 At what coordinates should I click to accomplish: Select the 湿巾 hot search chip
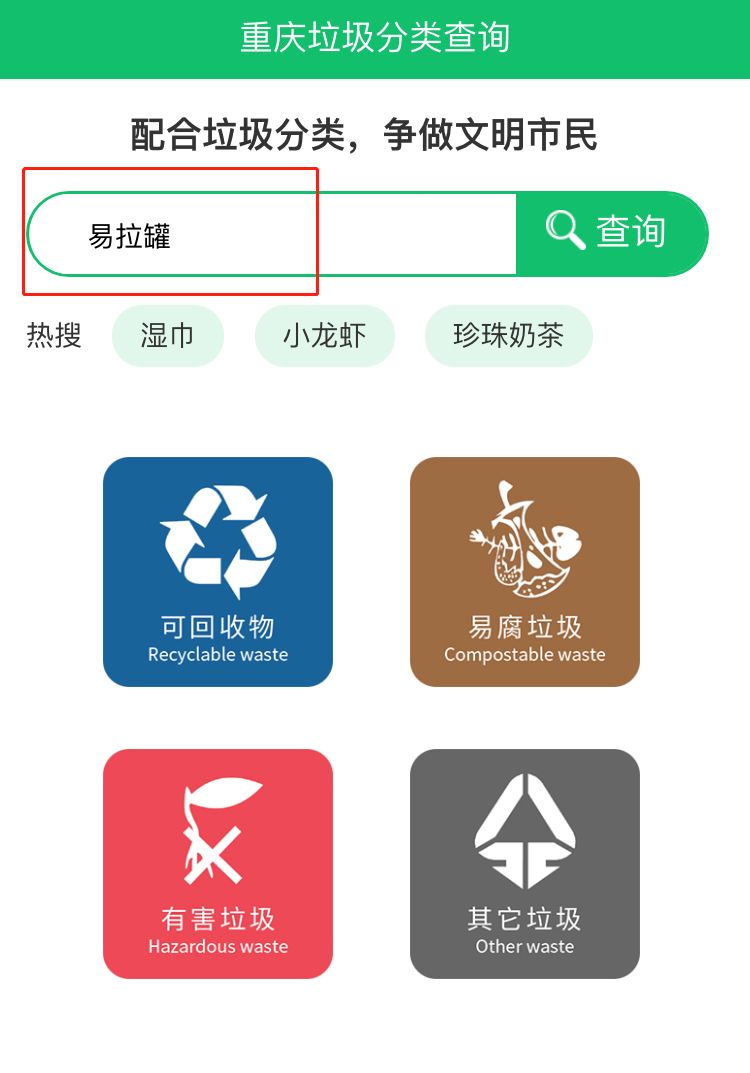click(168, 336)
